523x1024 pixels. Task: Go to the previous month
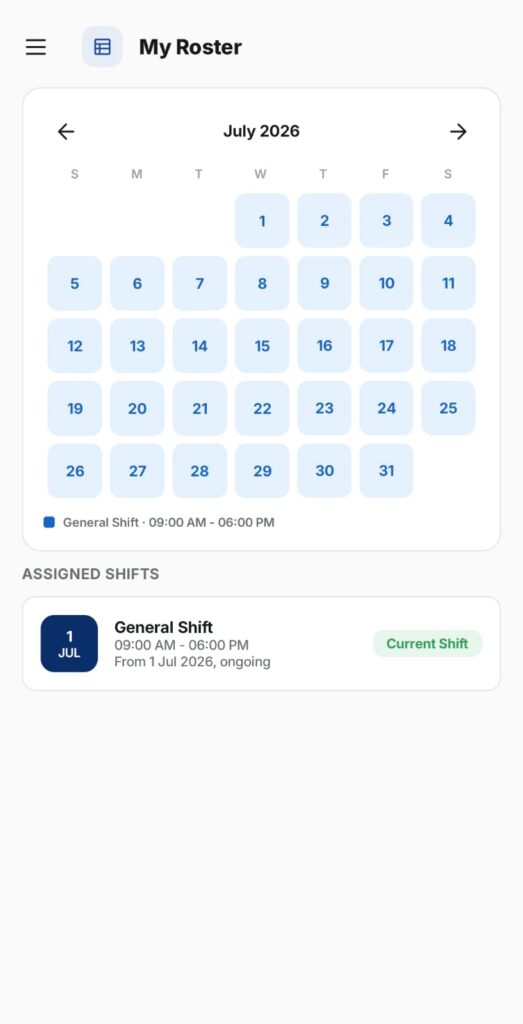pyautogui.click(x=66, y=132)
